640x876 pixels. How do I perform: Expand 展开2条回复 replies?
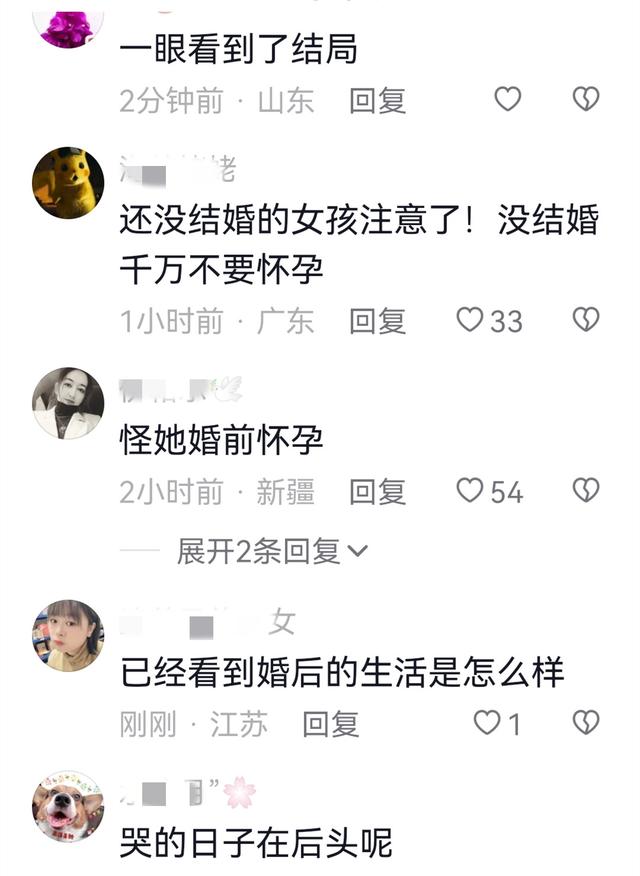click(272, 551)
